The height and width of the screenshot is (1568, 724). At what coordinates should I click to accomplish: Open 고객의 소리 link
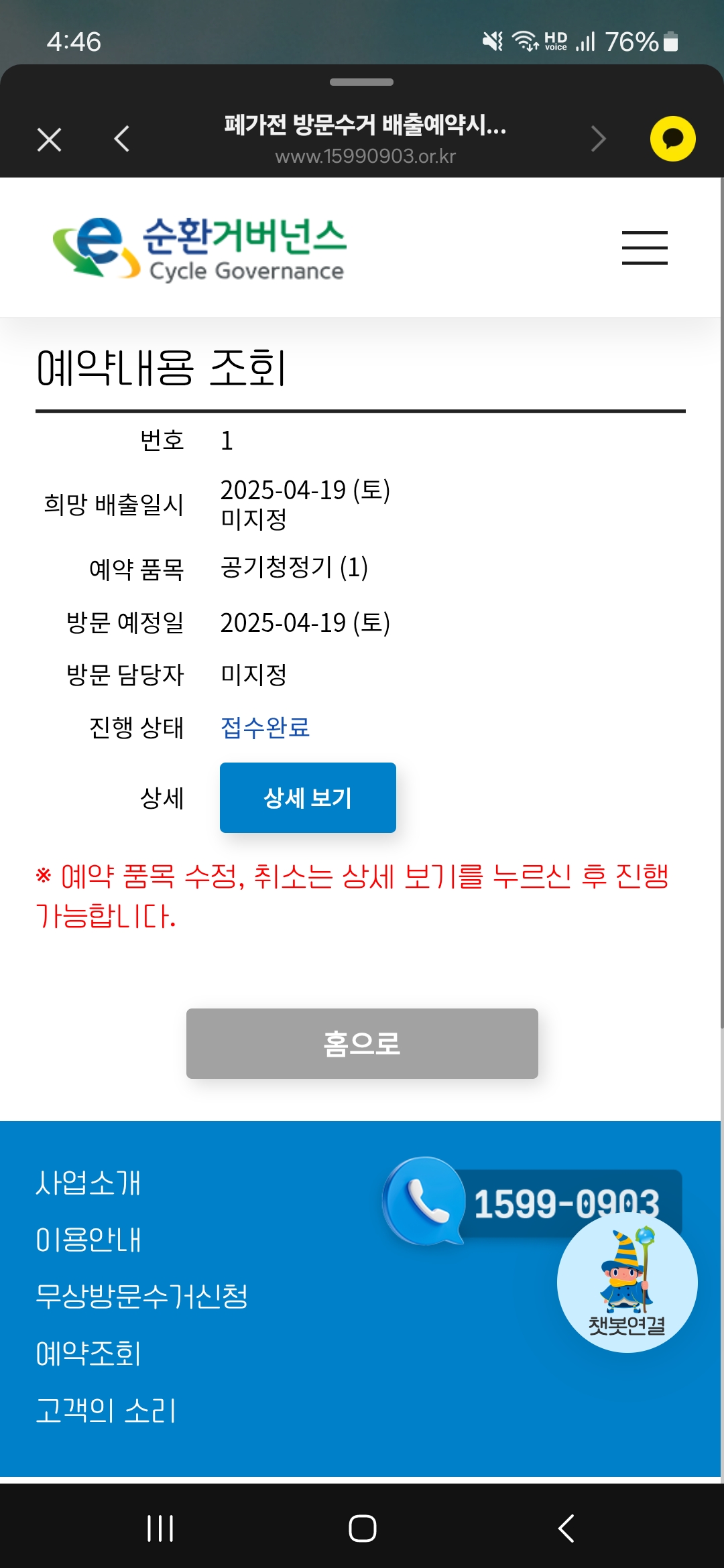(x=106, y=1411)
